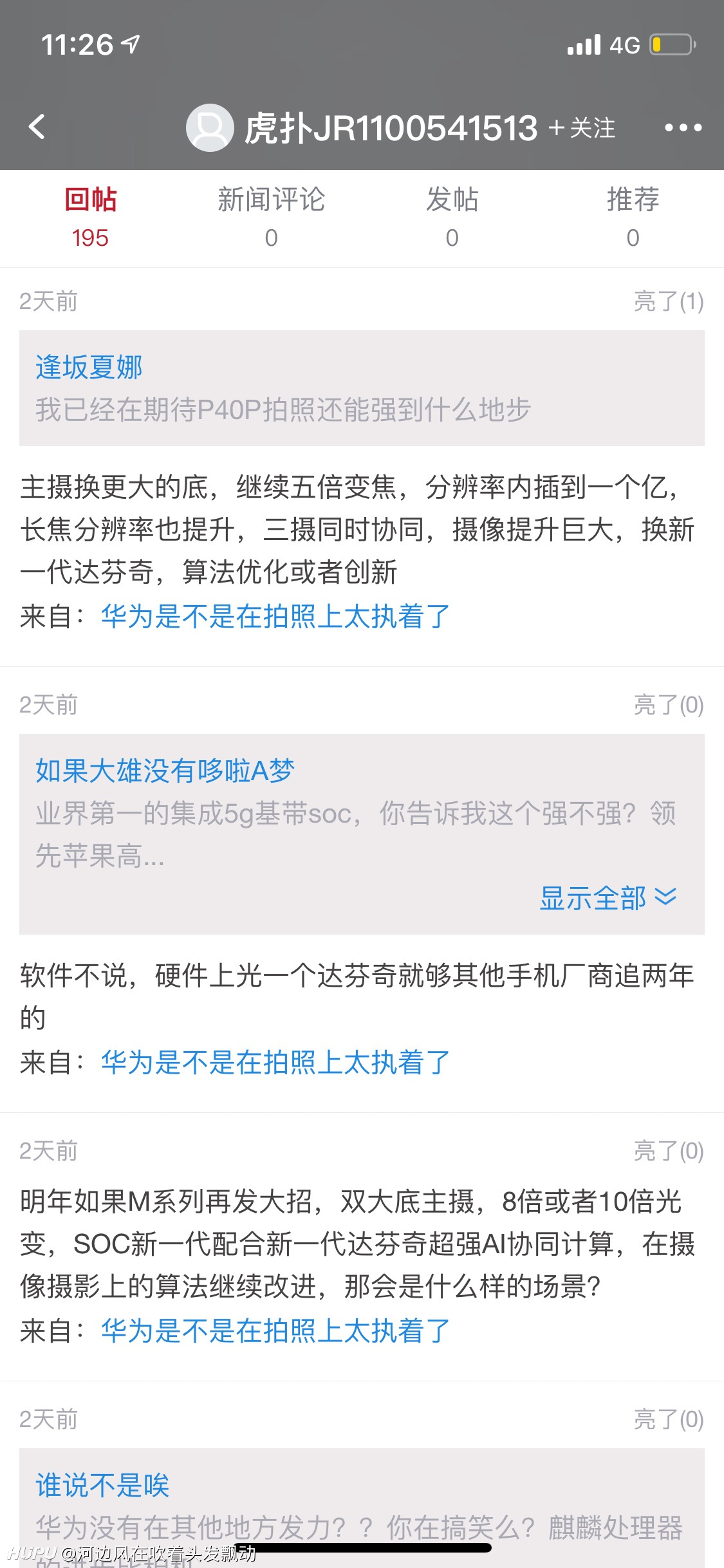Viewport: 724px width, 1568px height.
Task: Go back using the top-left arrow
Action: pos(37,127)
